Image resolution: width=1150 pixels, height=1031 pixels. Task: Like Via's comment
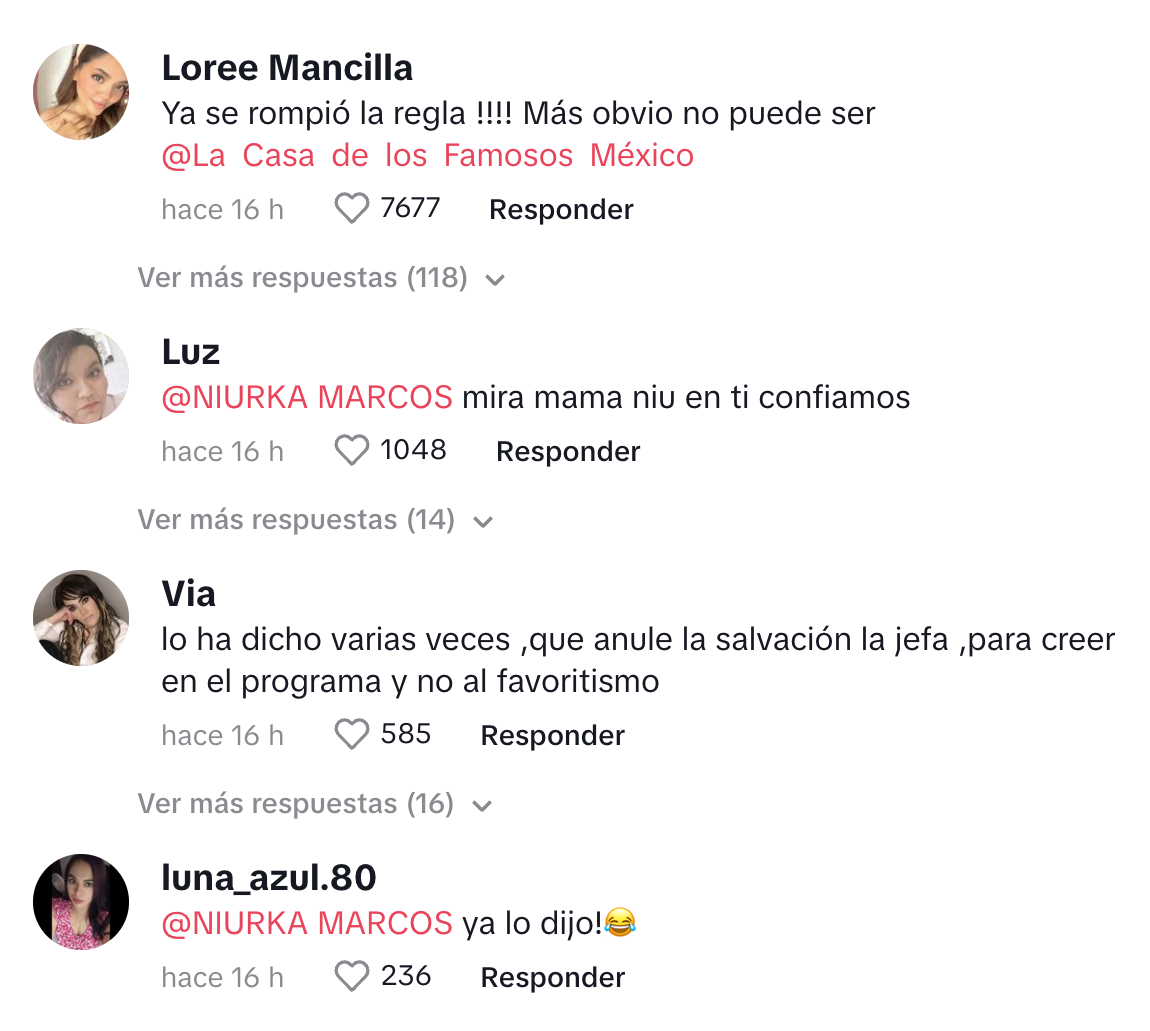[351, 735]
